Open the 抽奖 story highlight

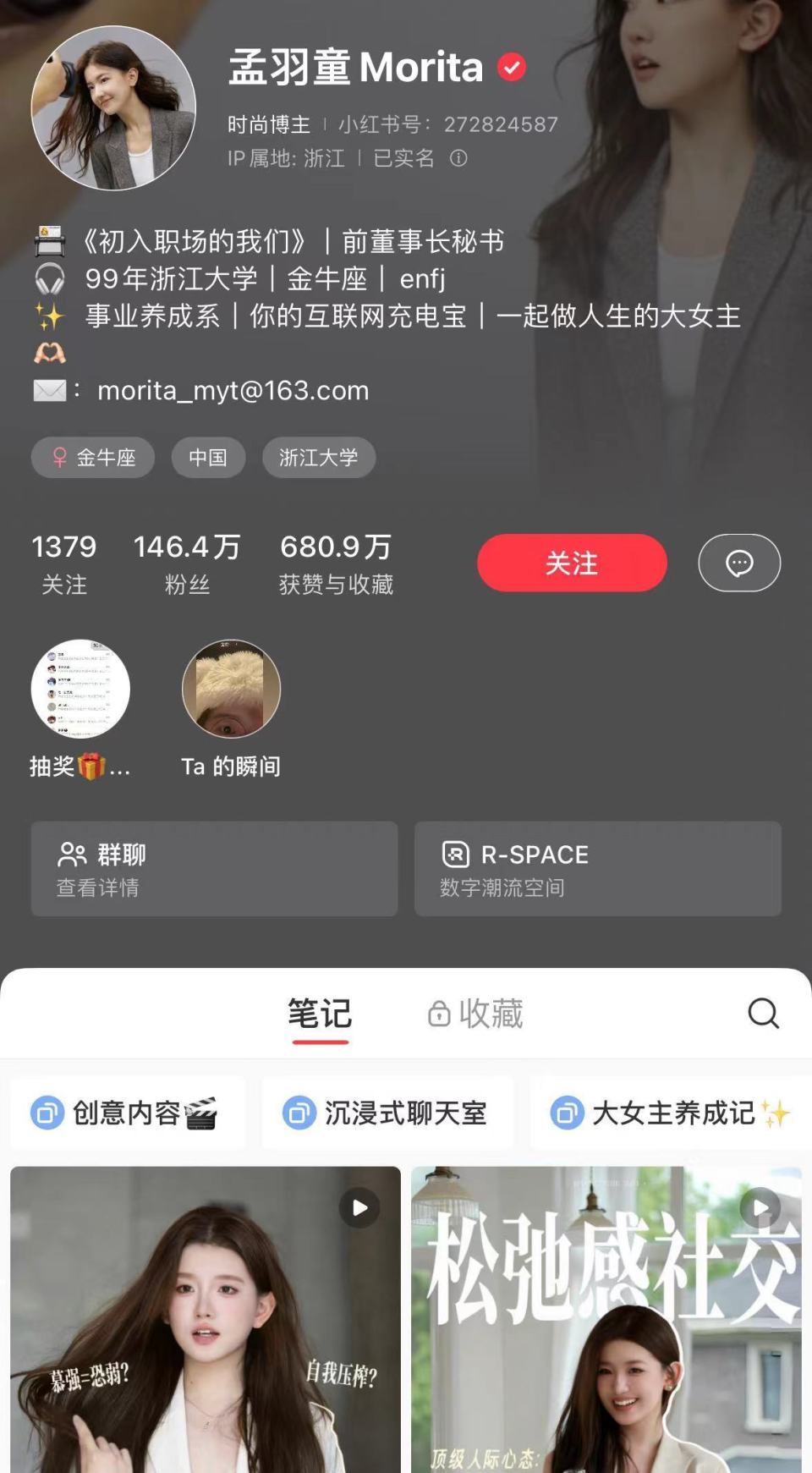[x=80, y=690]
